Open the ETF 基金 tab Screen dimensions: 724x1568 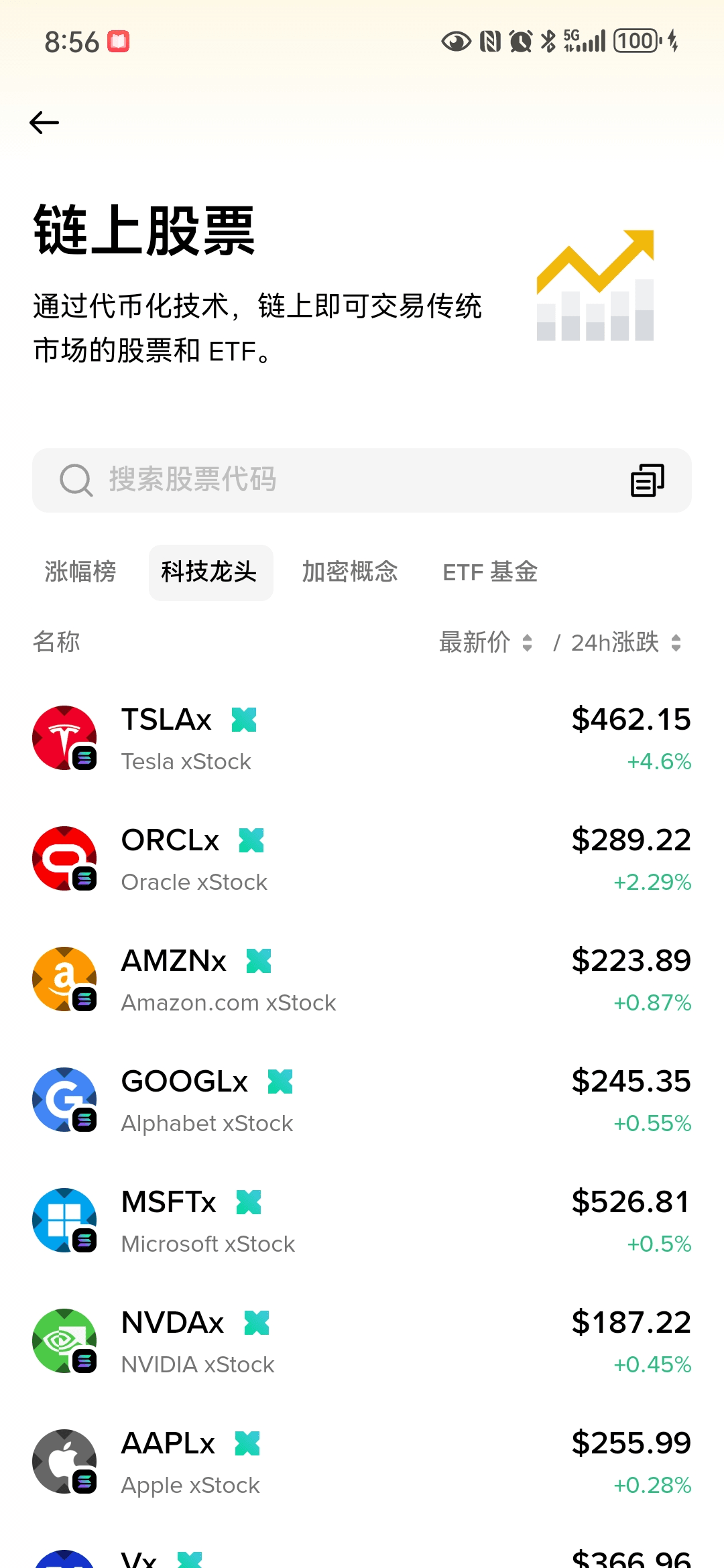(490, 572)
